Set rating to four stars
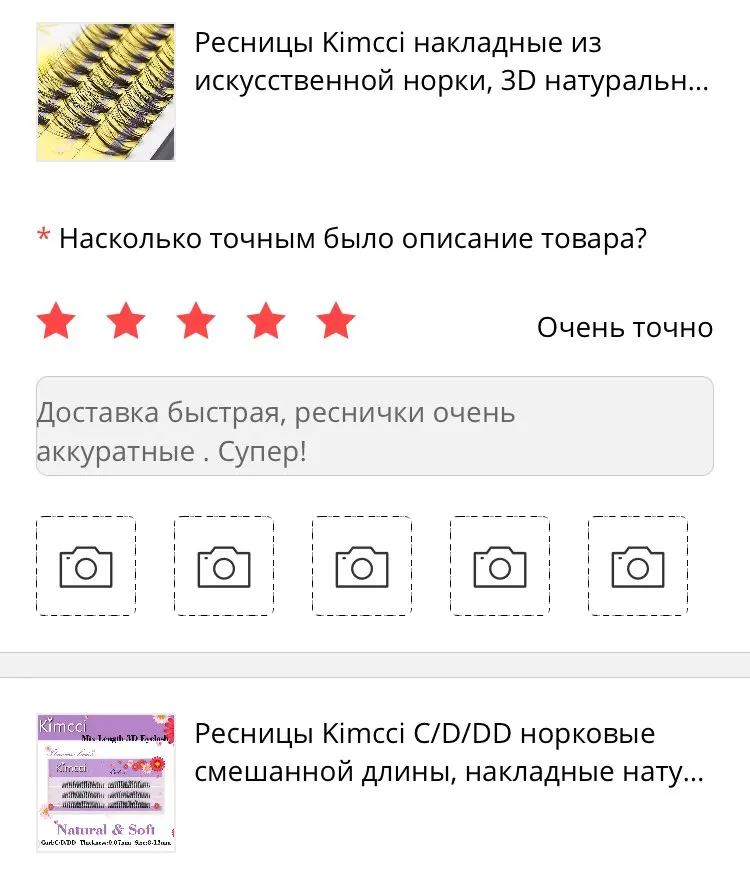 pos(266,322)
